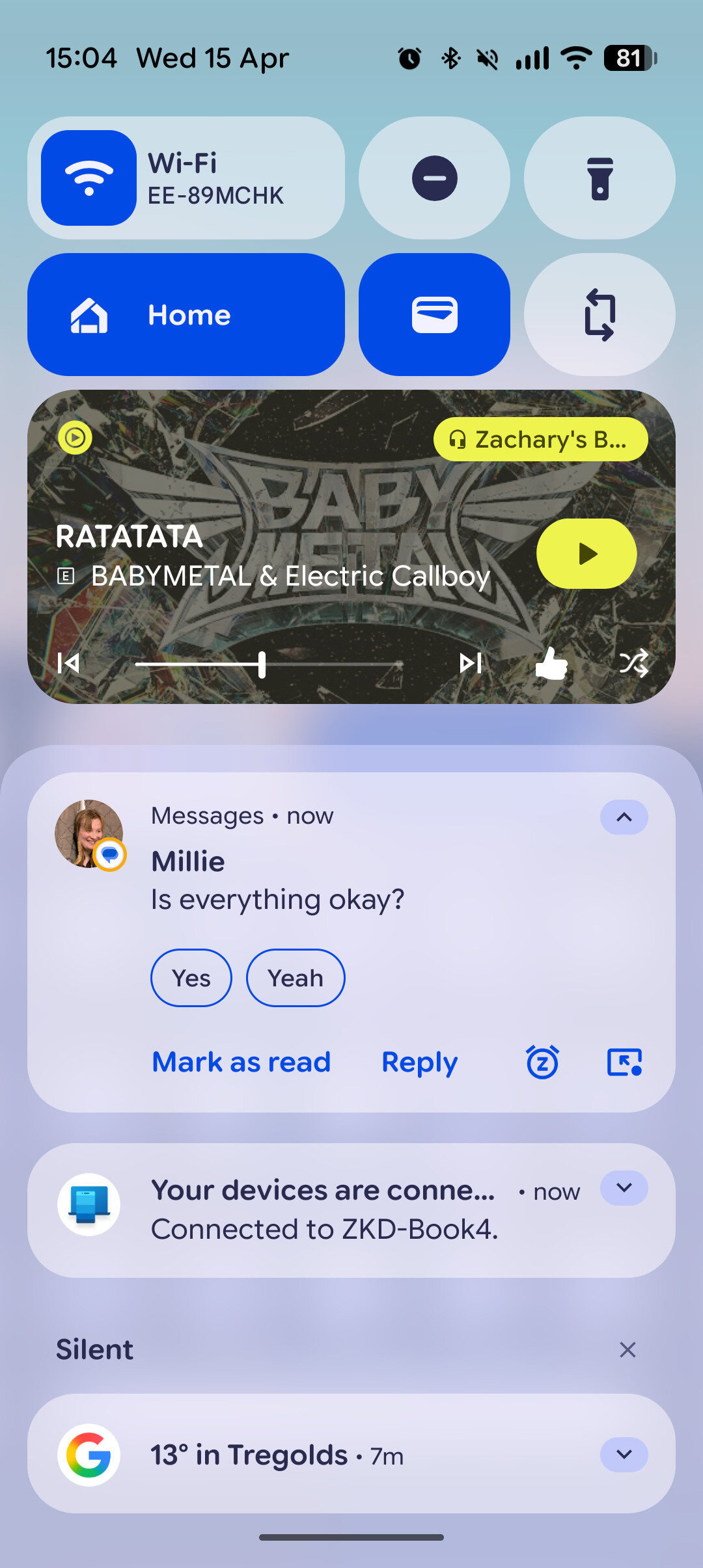
Task: Turn on the flashlight
Action: click(x=600, y=178)
